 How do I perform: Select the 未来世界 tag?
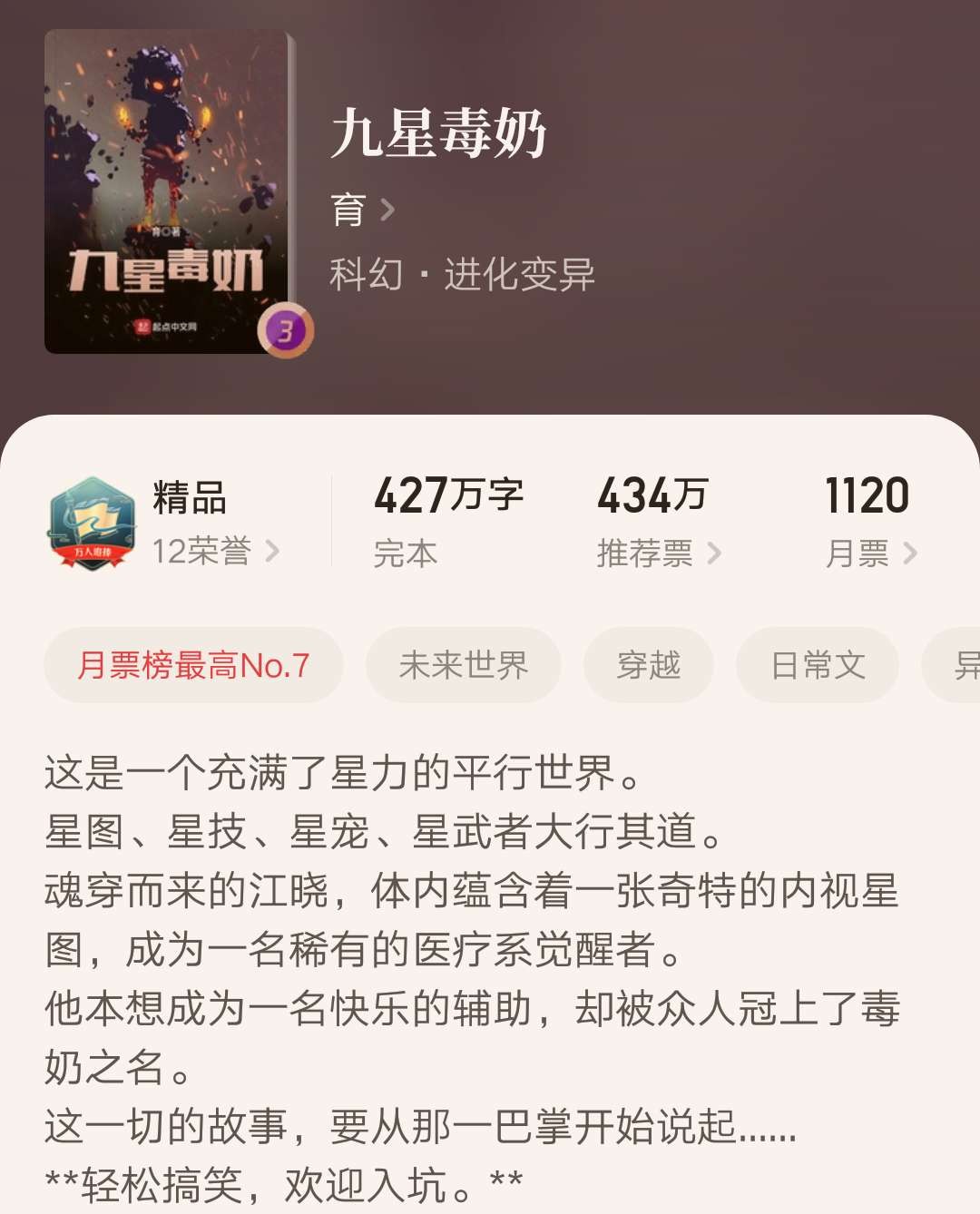coord(463,665)
